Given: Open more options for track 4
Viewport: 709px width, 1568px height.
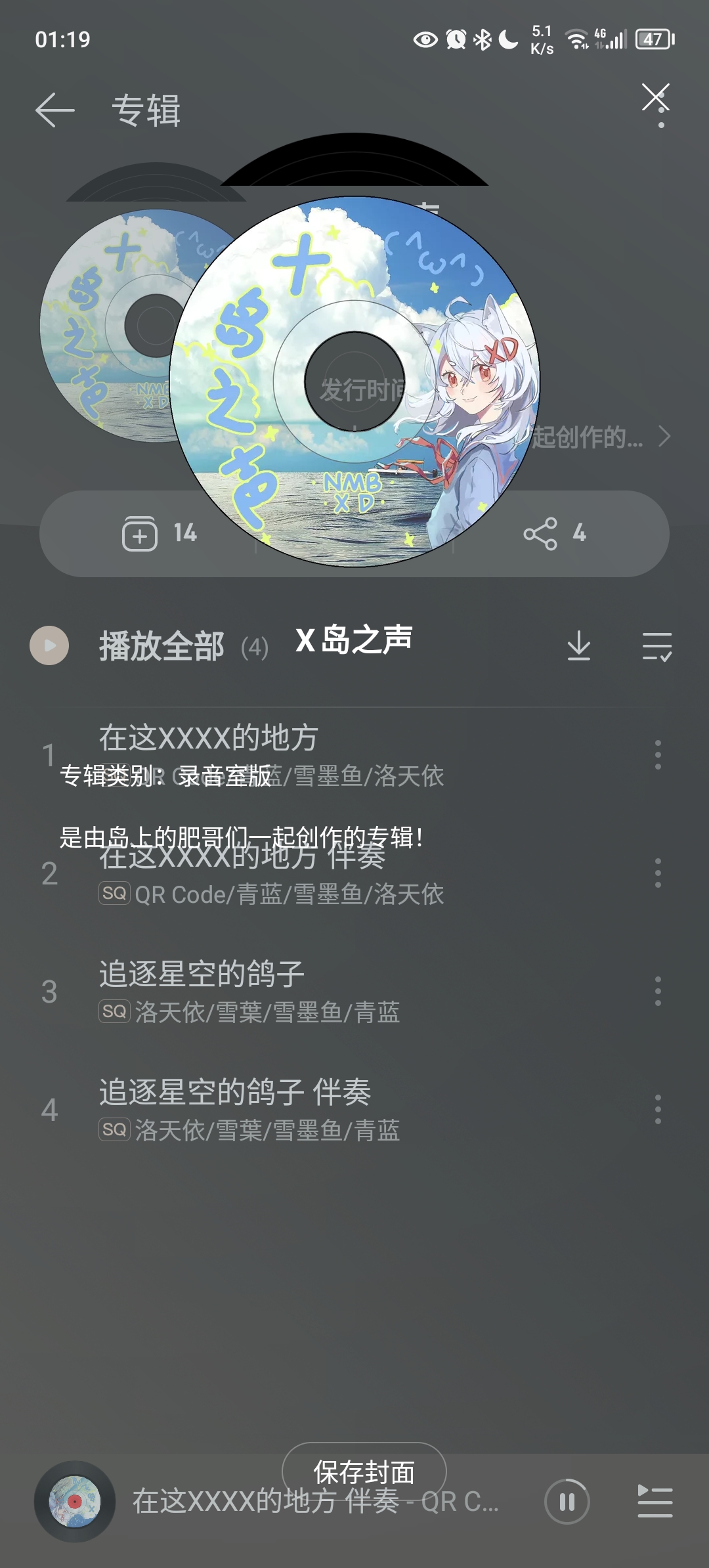Looking at the screenshot, I should pos(658,1109).
